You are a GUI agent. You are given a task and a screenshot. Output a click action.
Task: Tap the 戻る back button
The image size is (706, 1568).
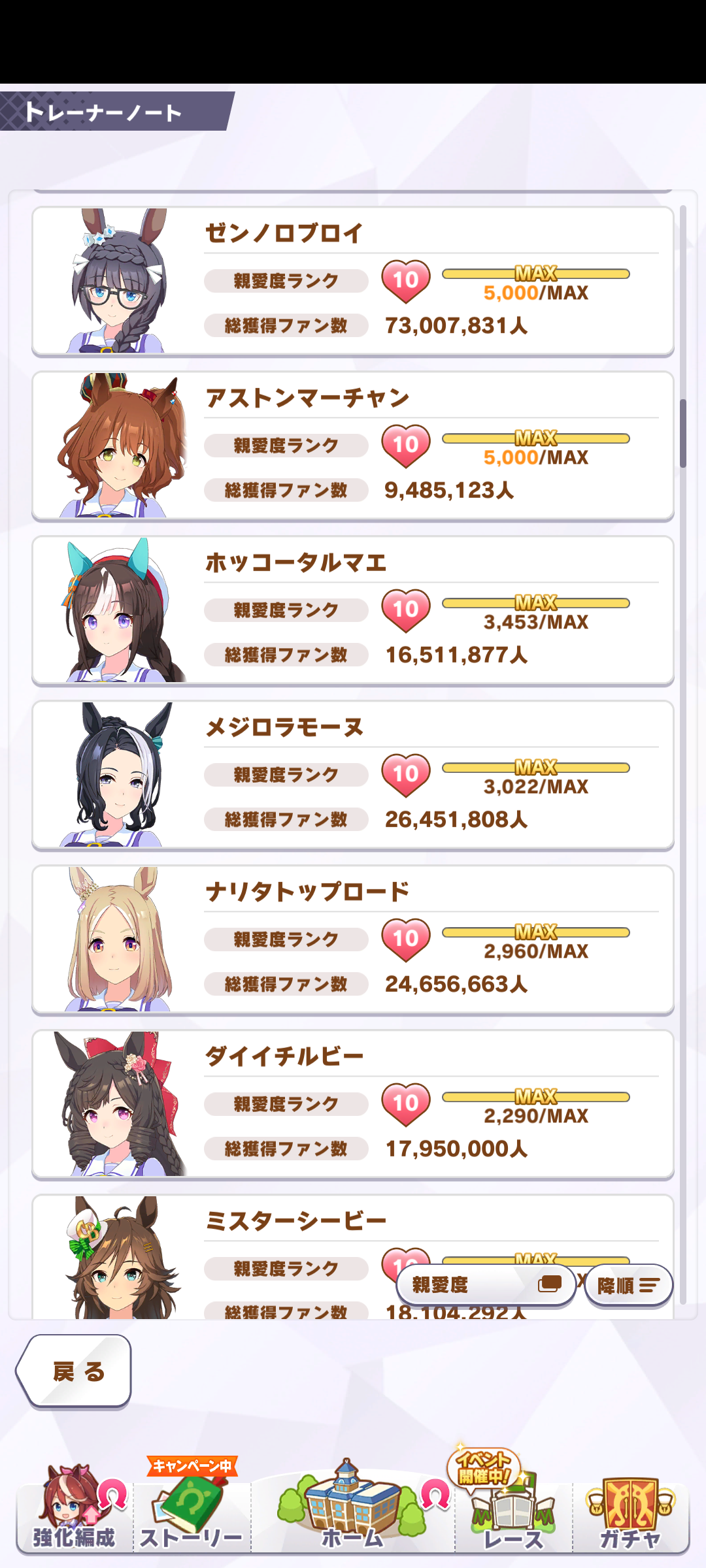click(74, 1371)
